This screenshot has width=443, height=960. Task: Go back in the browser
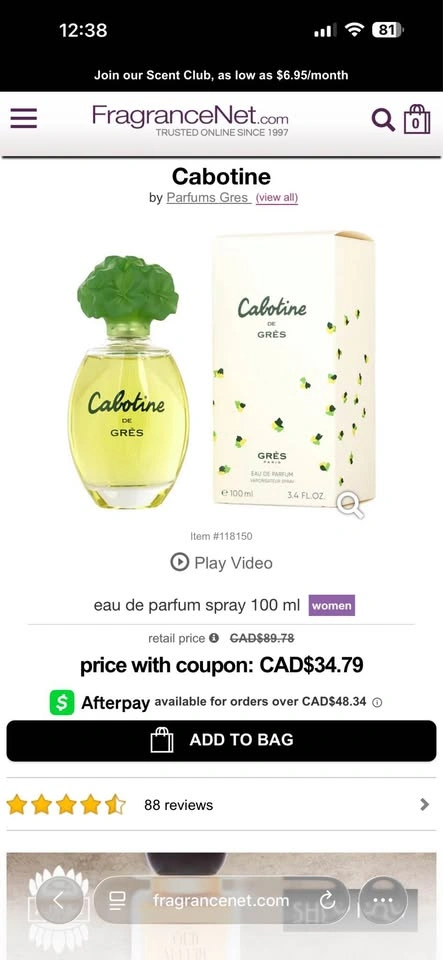[x=59, y=900]
